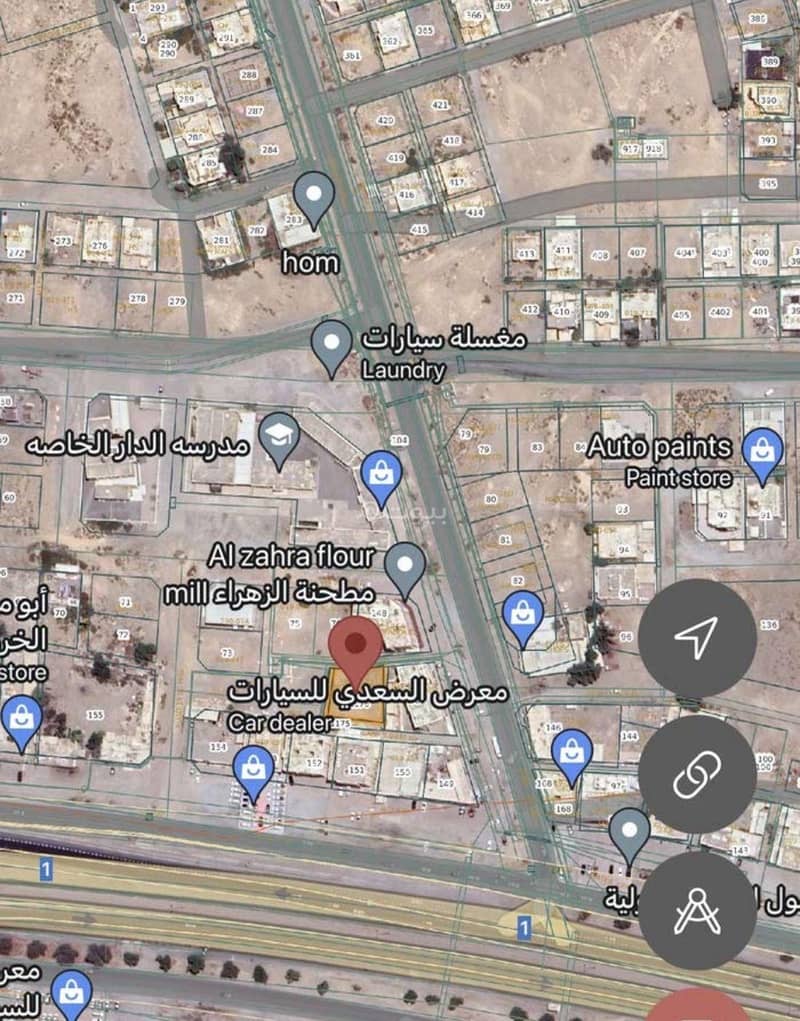The width and height of the screenshot is (800, 1021).
Task: Tap the link share round button
Action: pyautogui.click(x=696, y=774)
